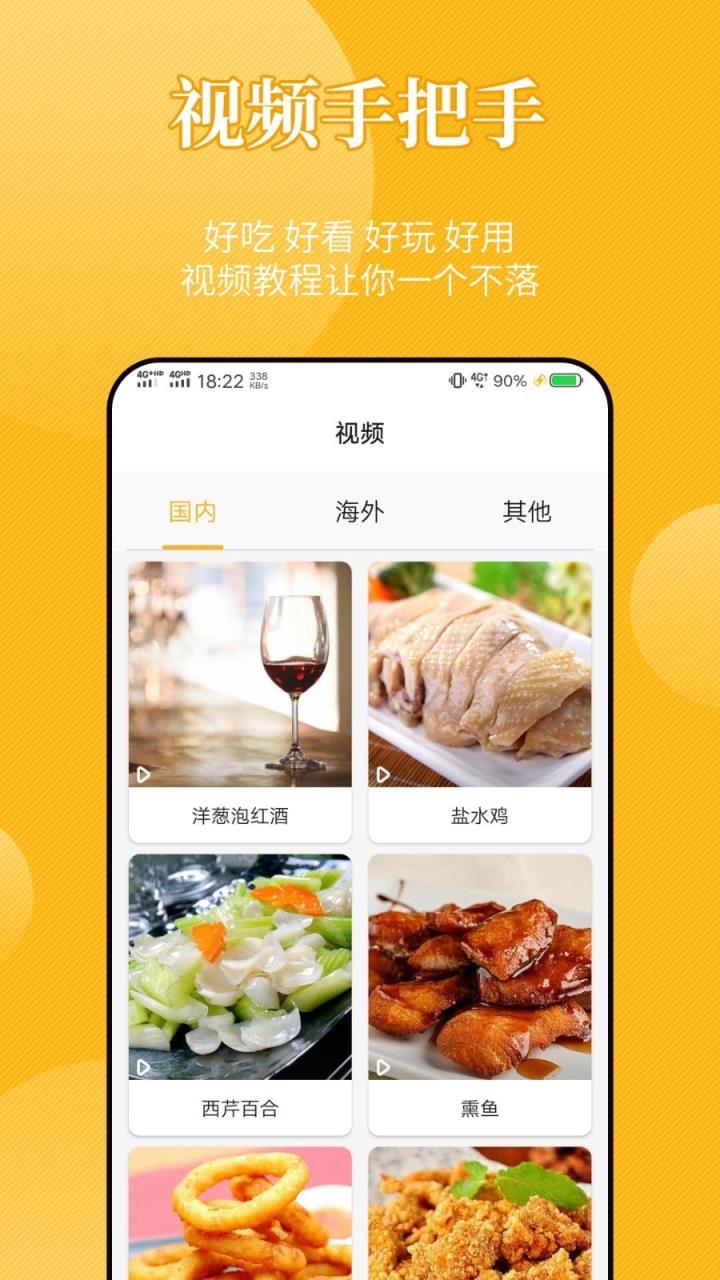Play the 洋葱泡红酒 video via play icon
This screenshot has height=1280, width=720.
143,772
